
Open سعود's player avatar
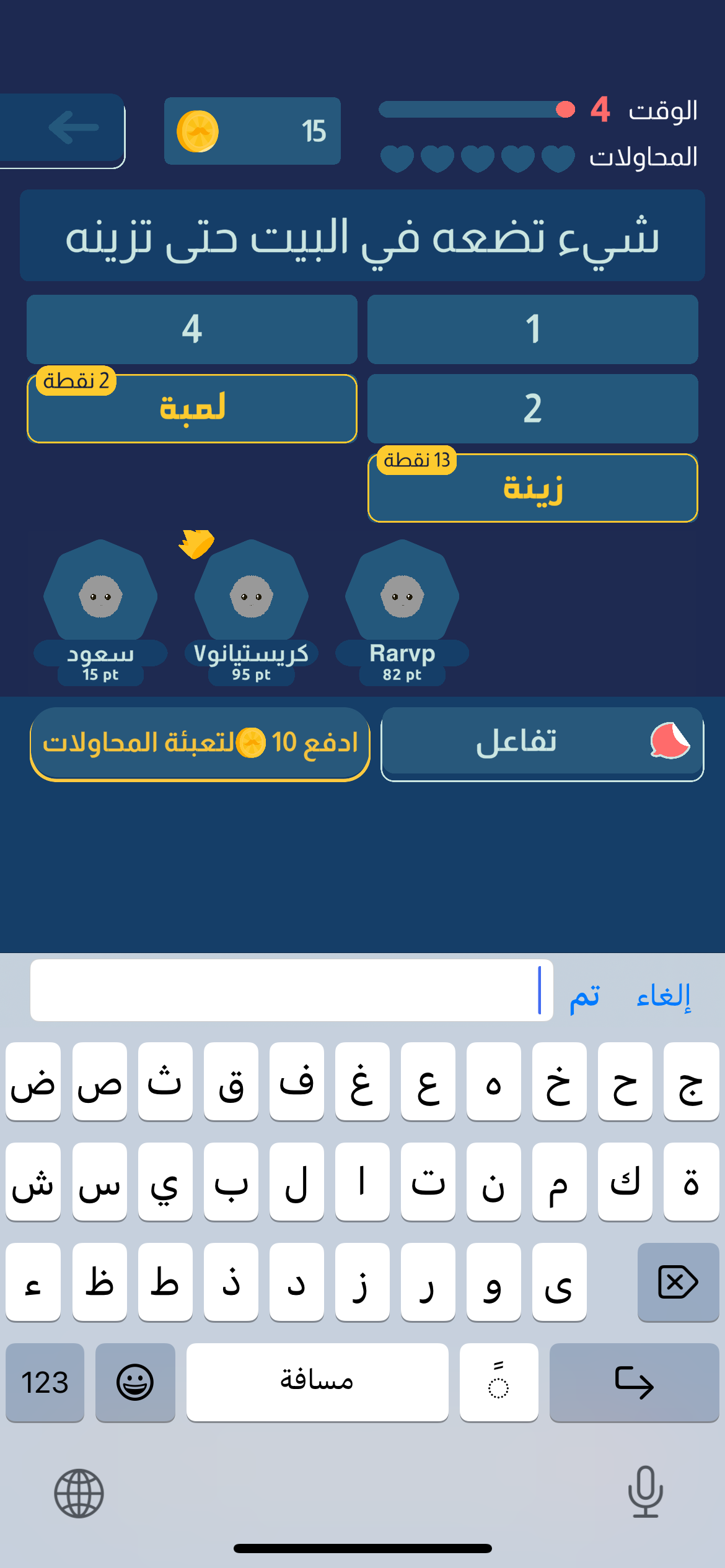coord(100,596)
